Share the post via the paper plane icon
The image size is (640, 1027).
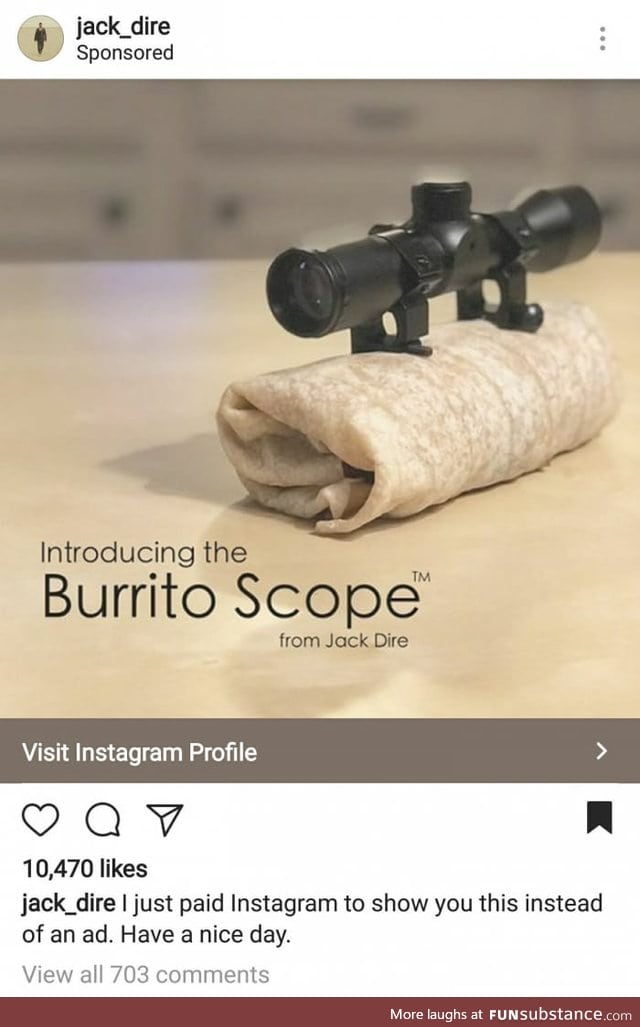164,820
